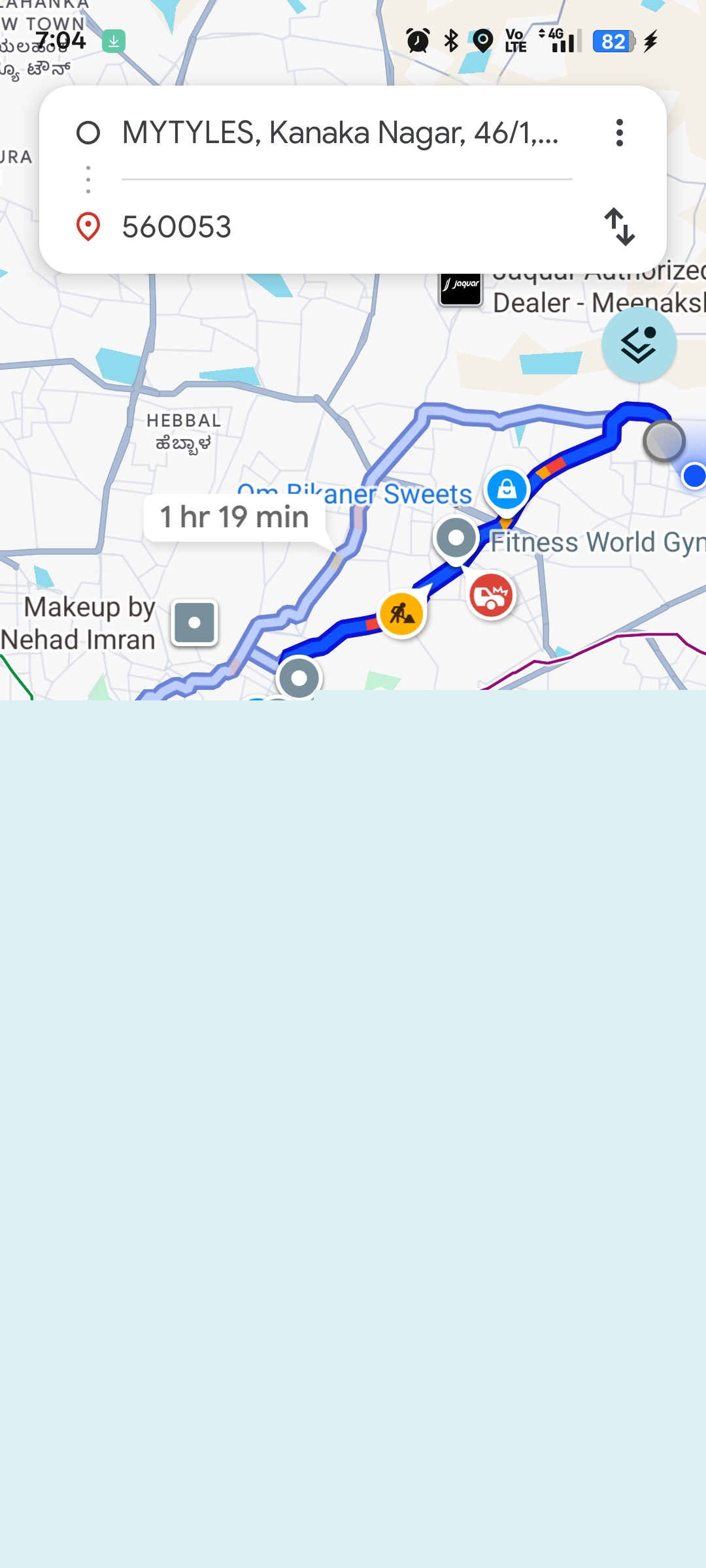Image resolution: width=706 pixels, height=1568 pixels.
Task: Open the map layers button
Action: click(639, 345)
